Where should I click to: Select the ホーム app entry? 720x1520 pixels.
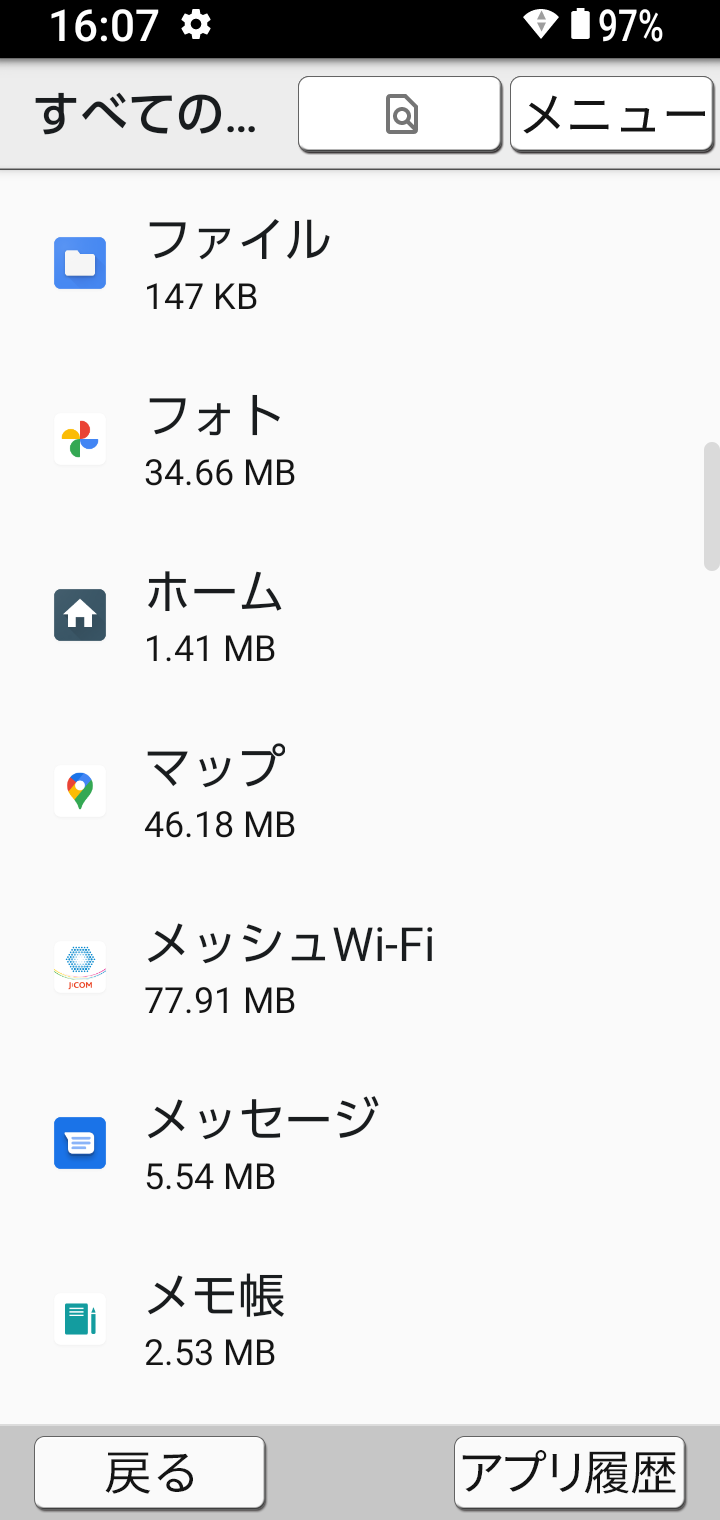(360, 616)
